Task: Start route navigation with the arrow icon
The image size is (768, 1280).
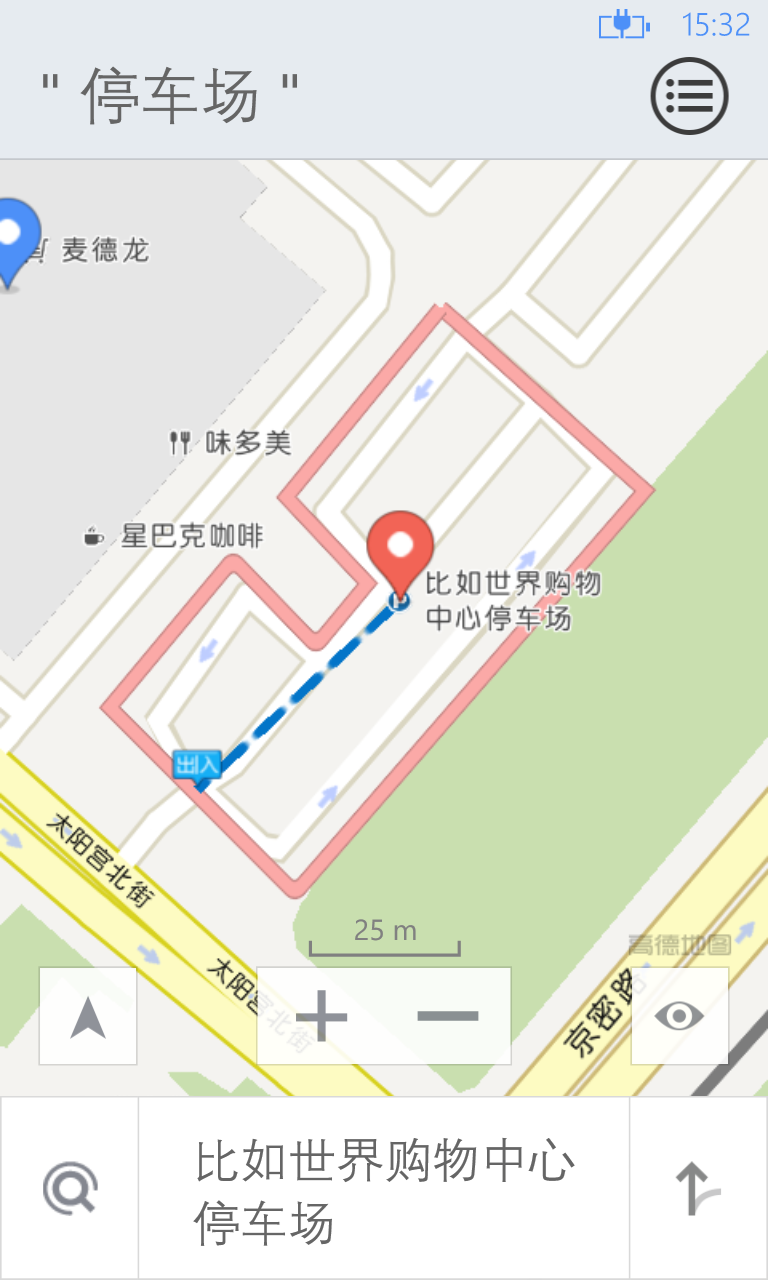Action: coord(698,1189)
